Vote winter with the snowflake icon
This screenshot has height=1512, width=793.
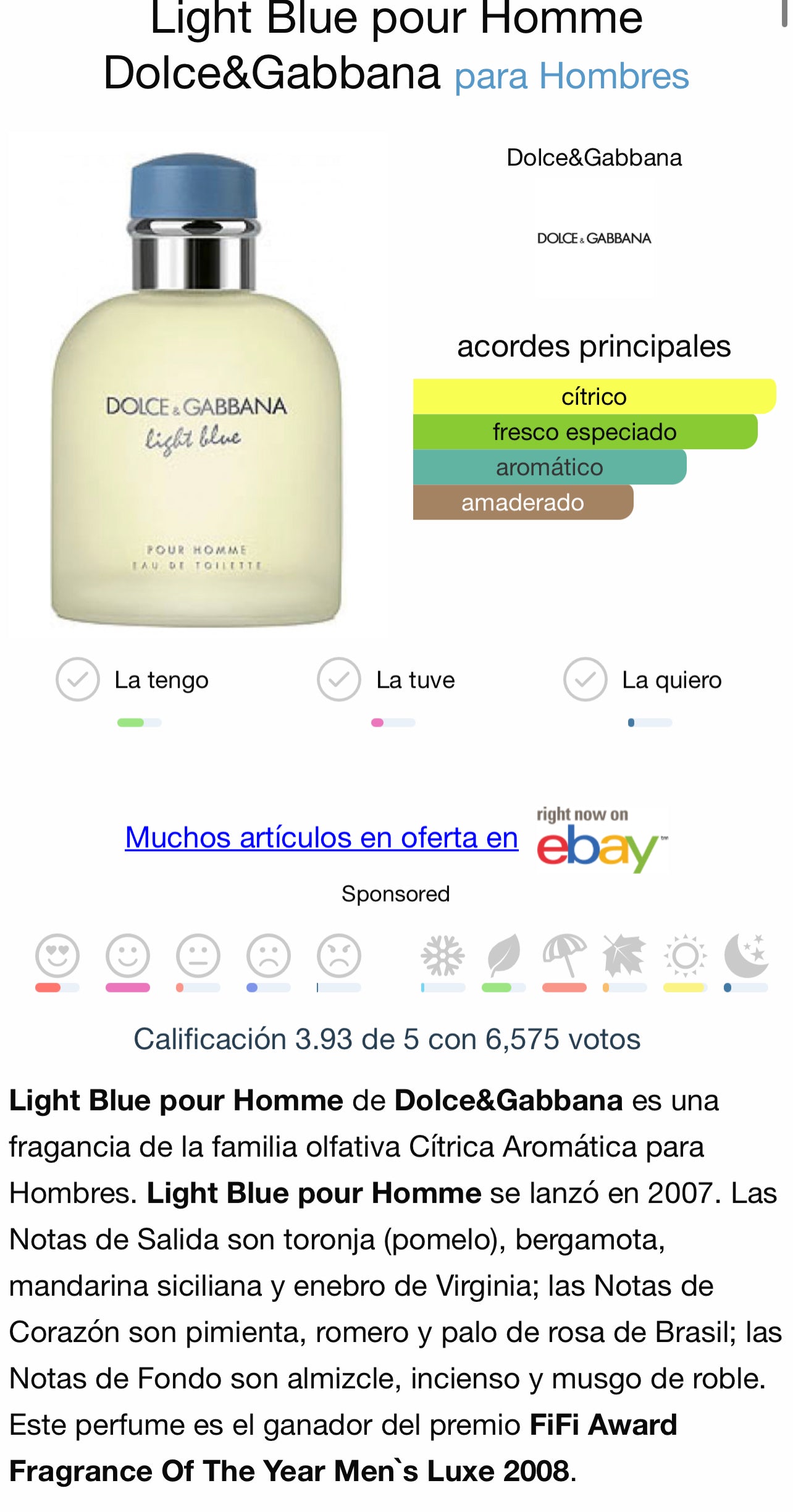(x=443, y=955)
